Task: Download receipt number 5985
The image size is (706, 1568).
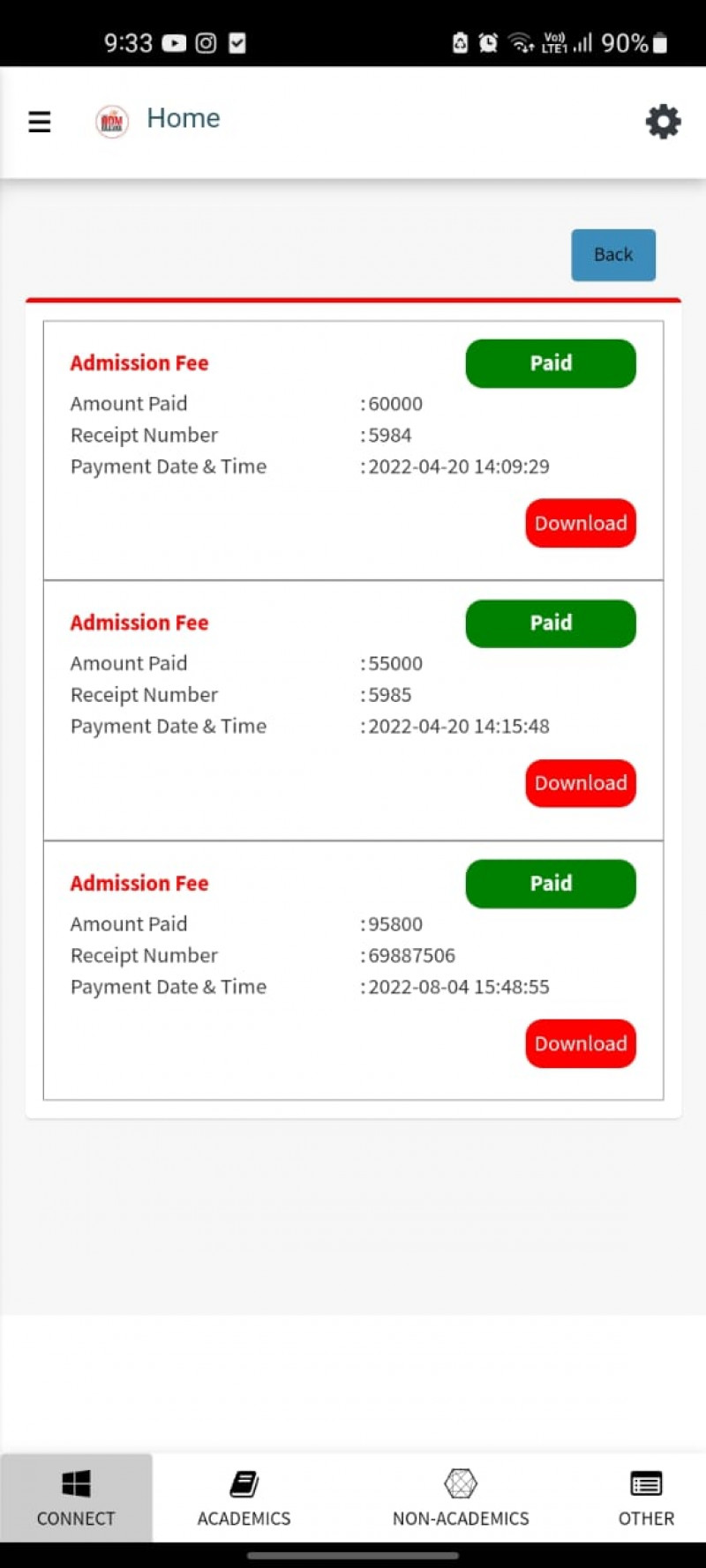Action: [580, 783]
